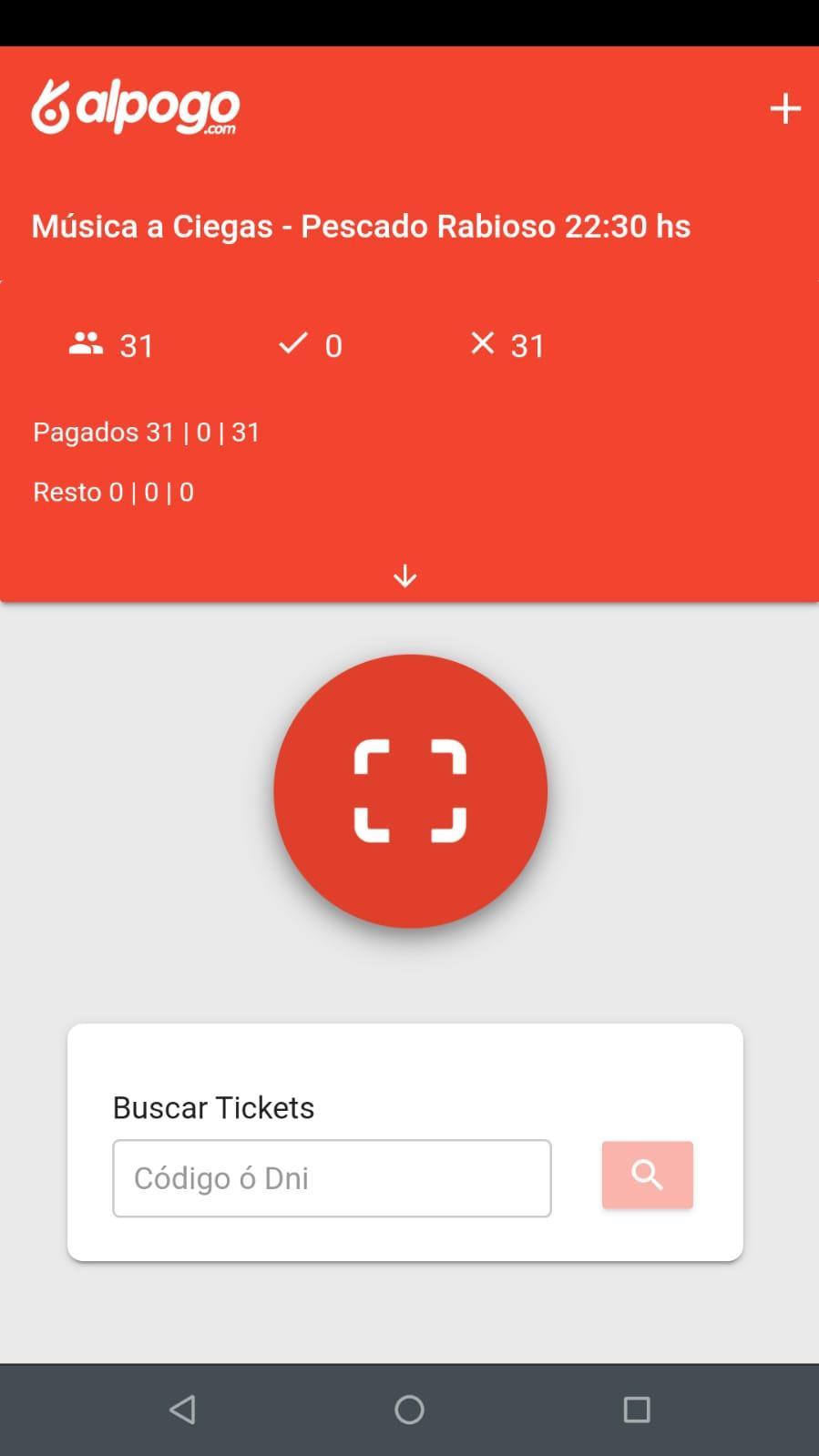Open recent apps from the navigation bar
Screen dimensions: 819x1456
tap(636, 1410)
